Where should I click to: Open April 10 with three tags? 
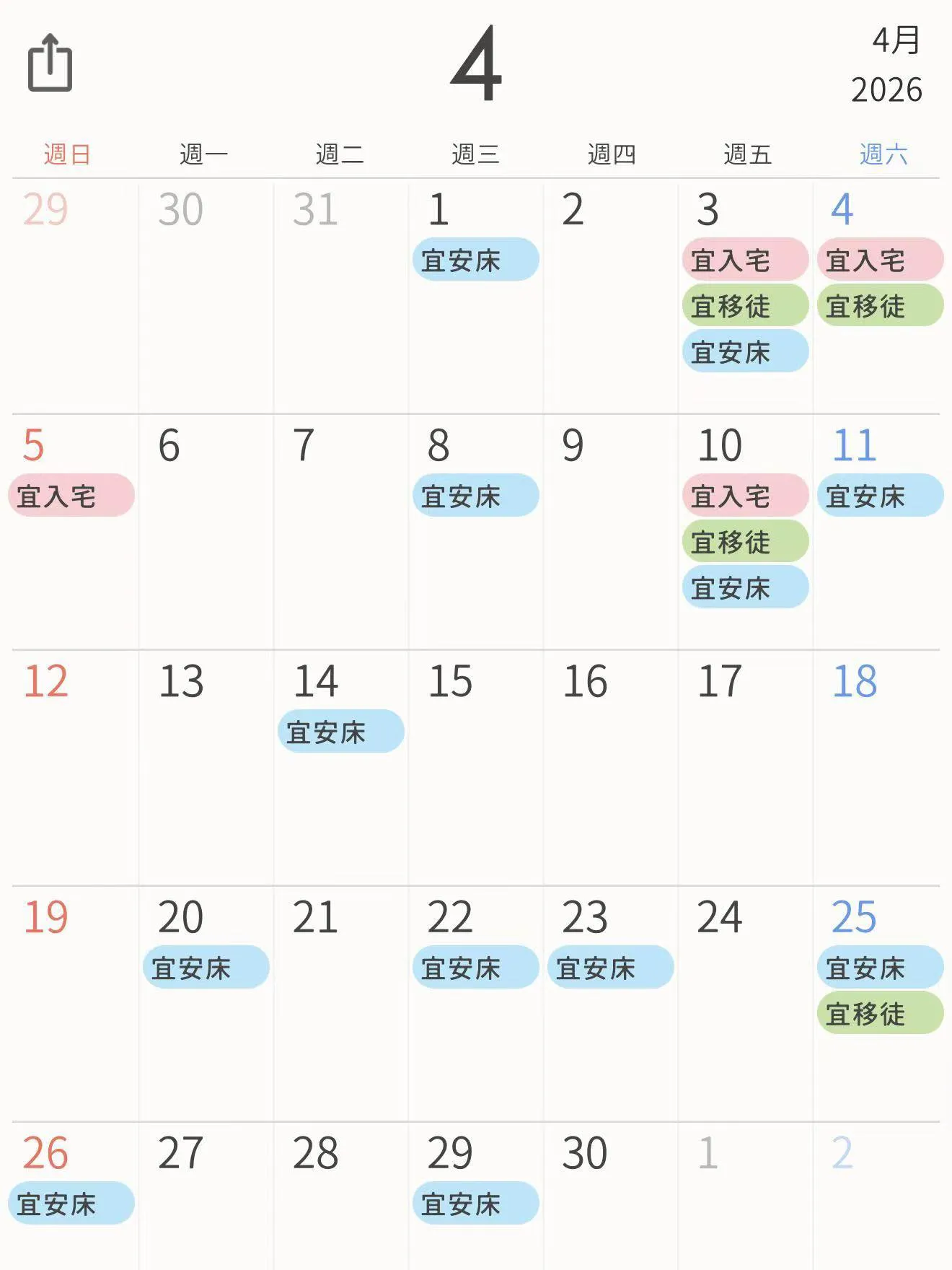click(x=744, y=530)
